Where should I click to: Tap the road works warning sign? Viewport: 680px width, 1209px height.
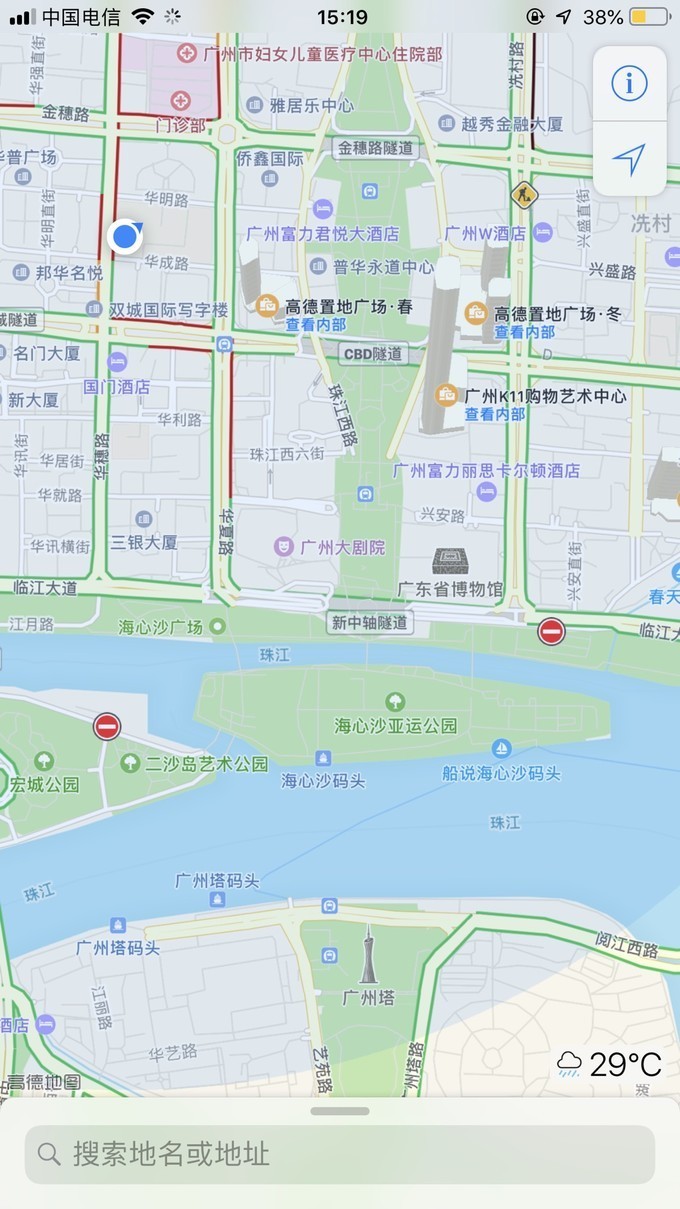point(523,193)
